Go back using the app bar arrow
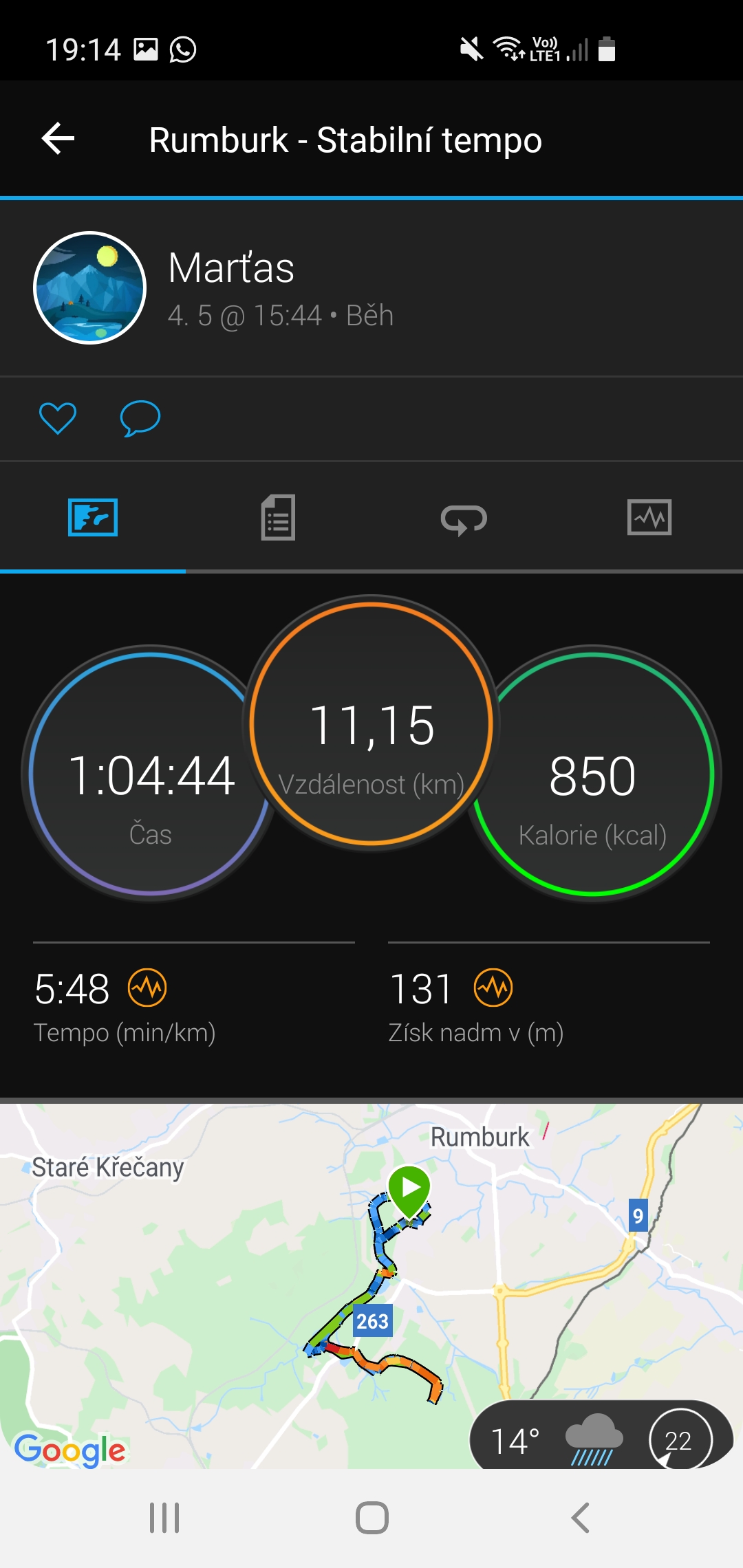Screen dimensions: 743x1568 [58, 139]
